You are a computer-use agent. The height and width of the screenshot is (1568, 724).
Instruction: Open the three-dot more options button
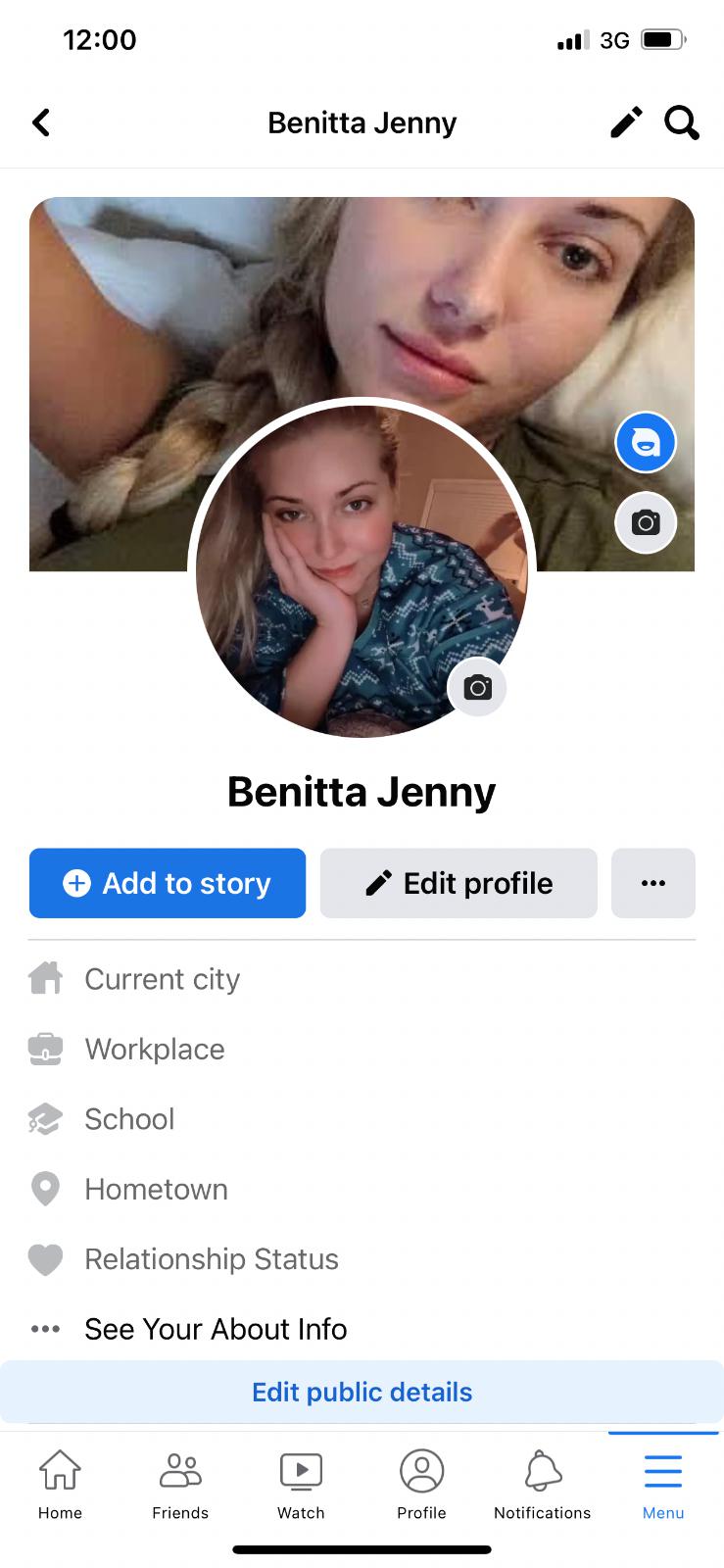(x=653, y=883)
